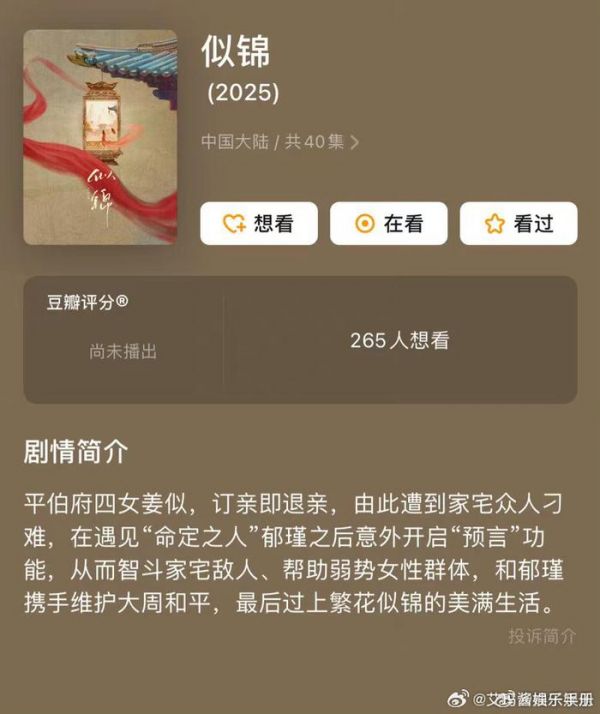The image size is (600, 714).
Task: Mark 似锦 as 看过
Action: [519, 224]
